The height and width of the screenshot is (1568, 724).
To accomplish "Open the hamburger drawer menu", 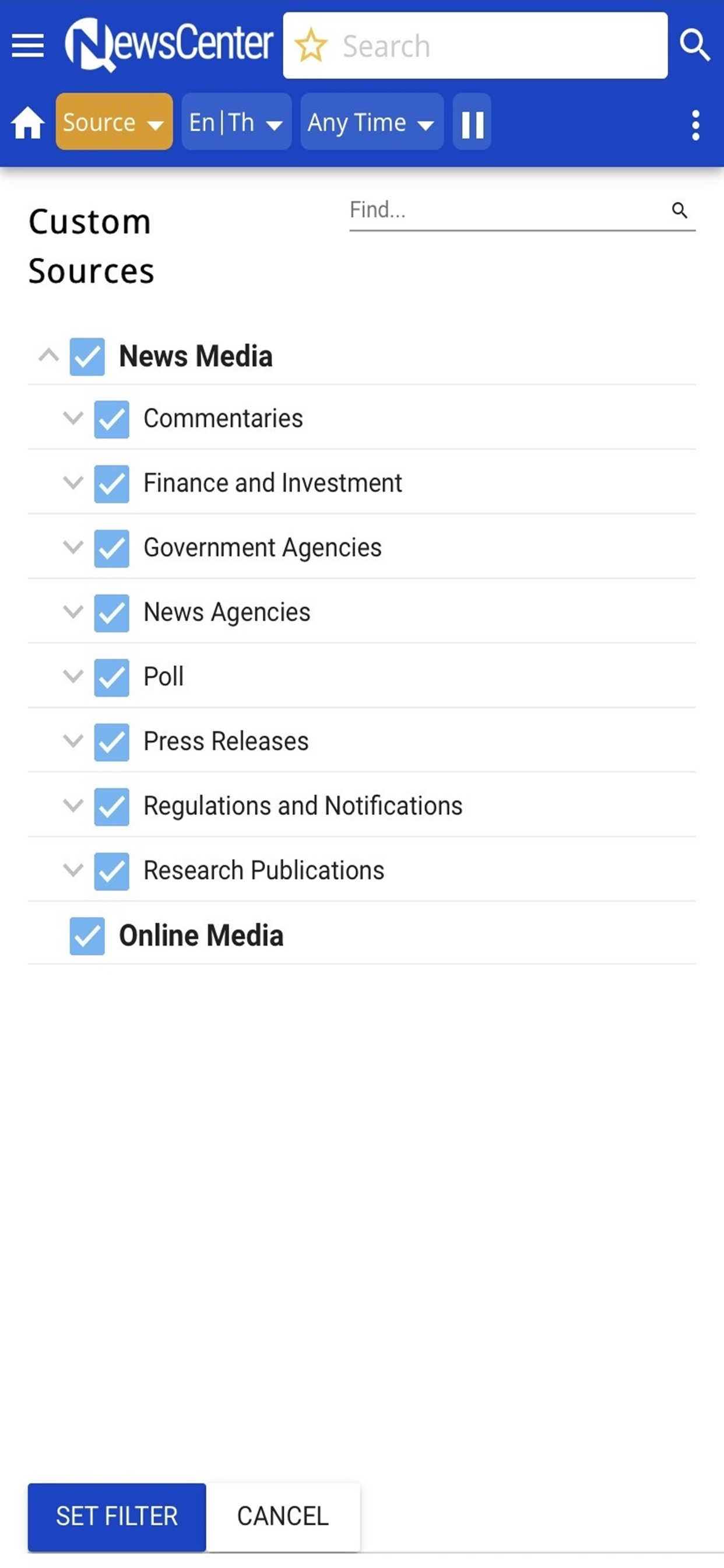I will (x=28, y=45).
